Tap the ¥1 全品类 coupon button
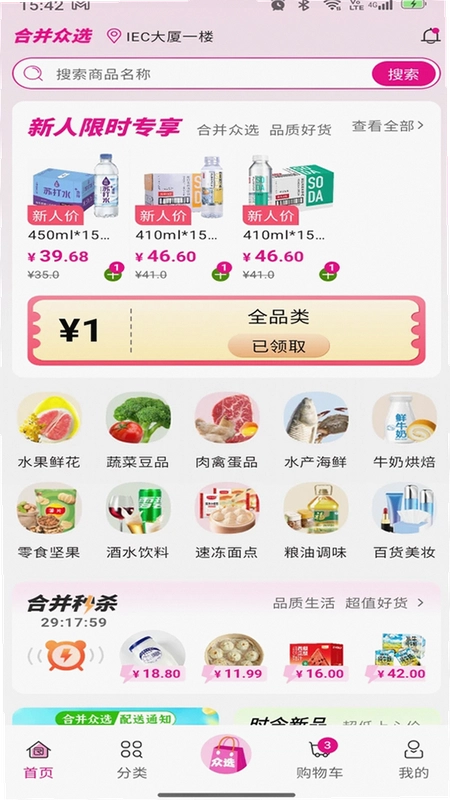450x800 pixels. pos(279,346)
